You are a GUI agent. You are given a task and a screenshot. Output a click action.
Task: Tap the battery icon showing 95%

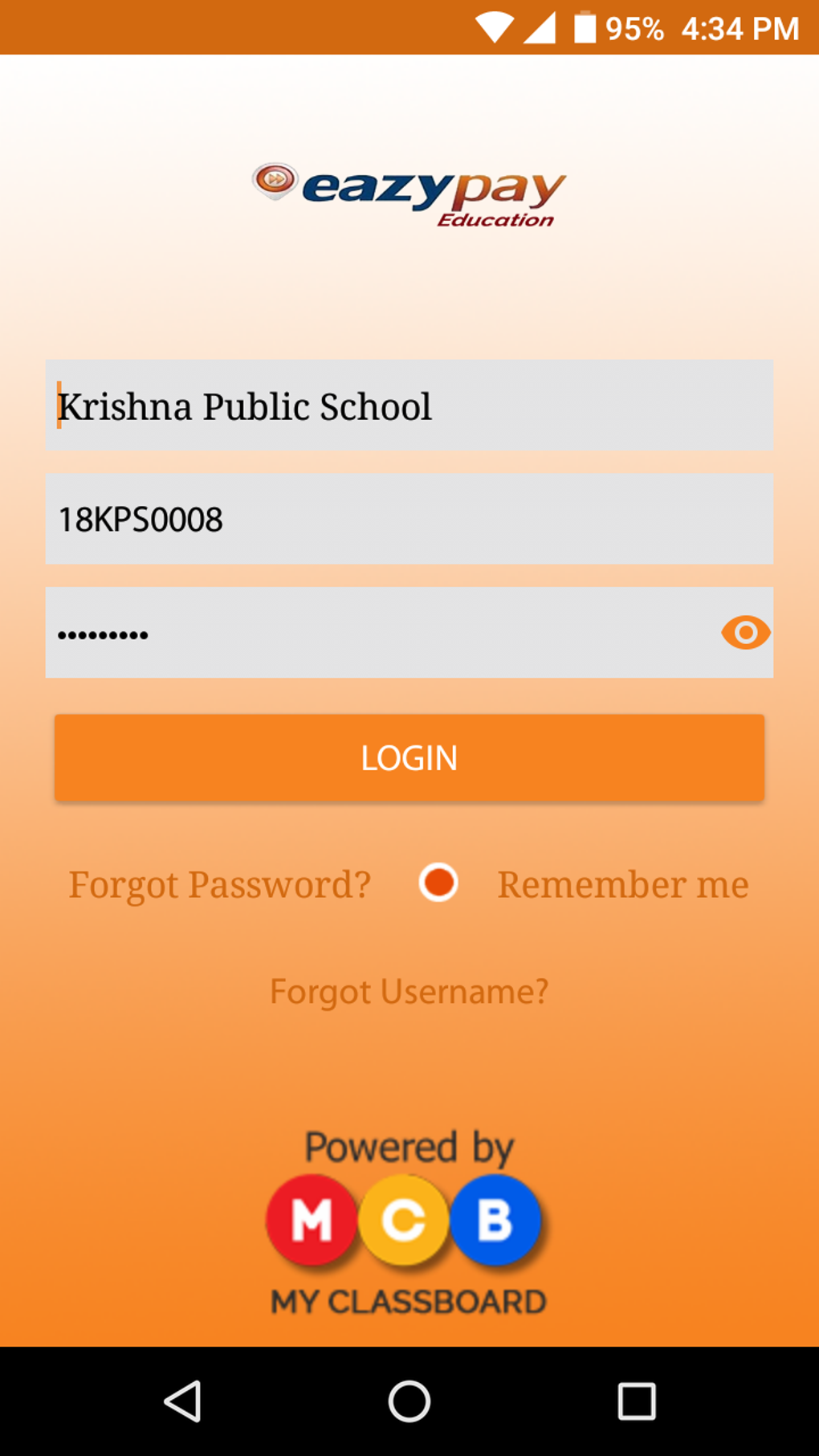click(585, 27)
